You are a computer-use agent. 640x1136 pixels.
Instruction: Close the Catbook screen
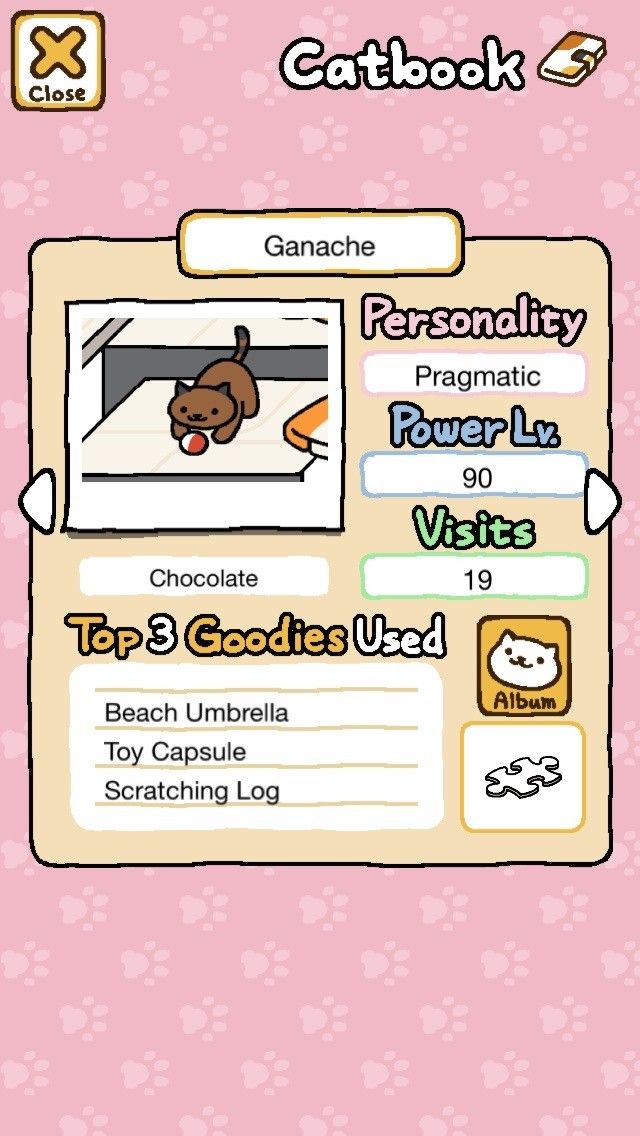[57, 60]
